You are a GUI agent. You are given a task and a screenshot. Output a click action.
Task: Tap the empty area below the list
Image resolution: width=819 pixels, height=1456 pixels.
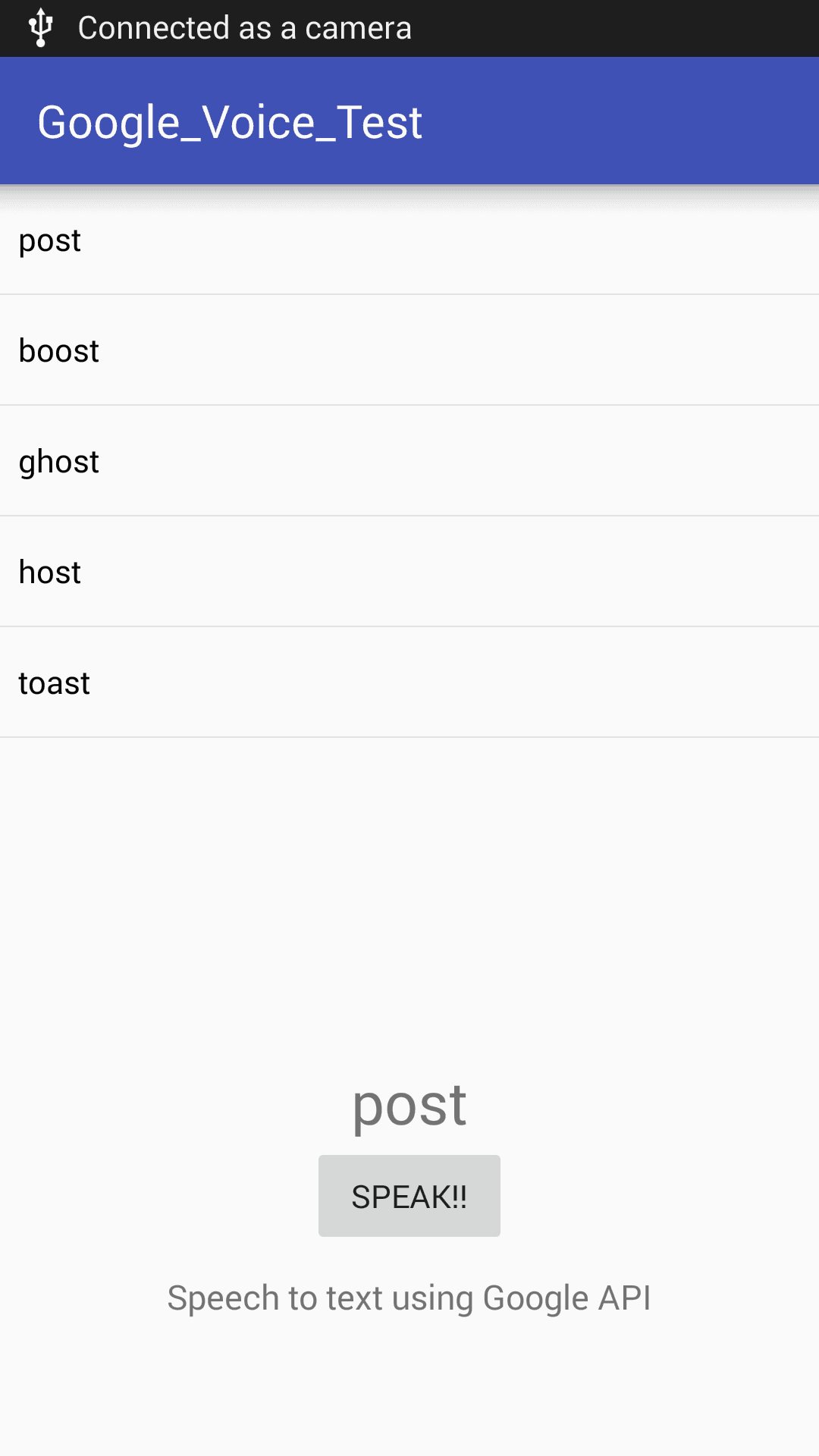409,872
